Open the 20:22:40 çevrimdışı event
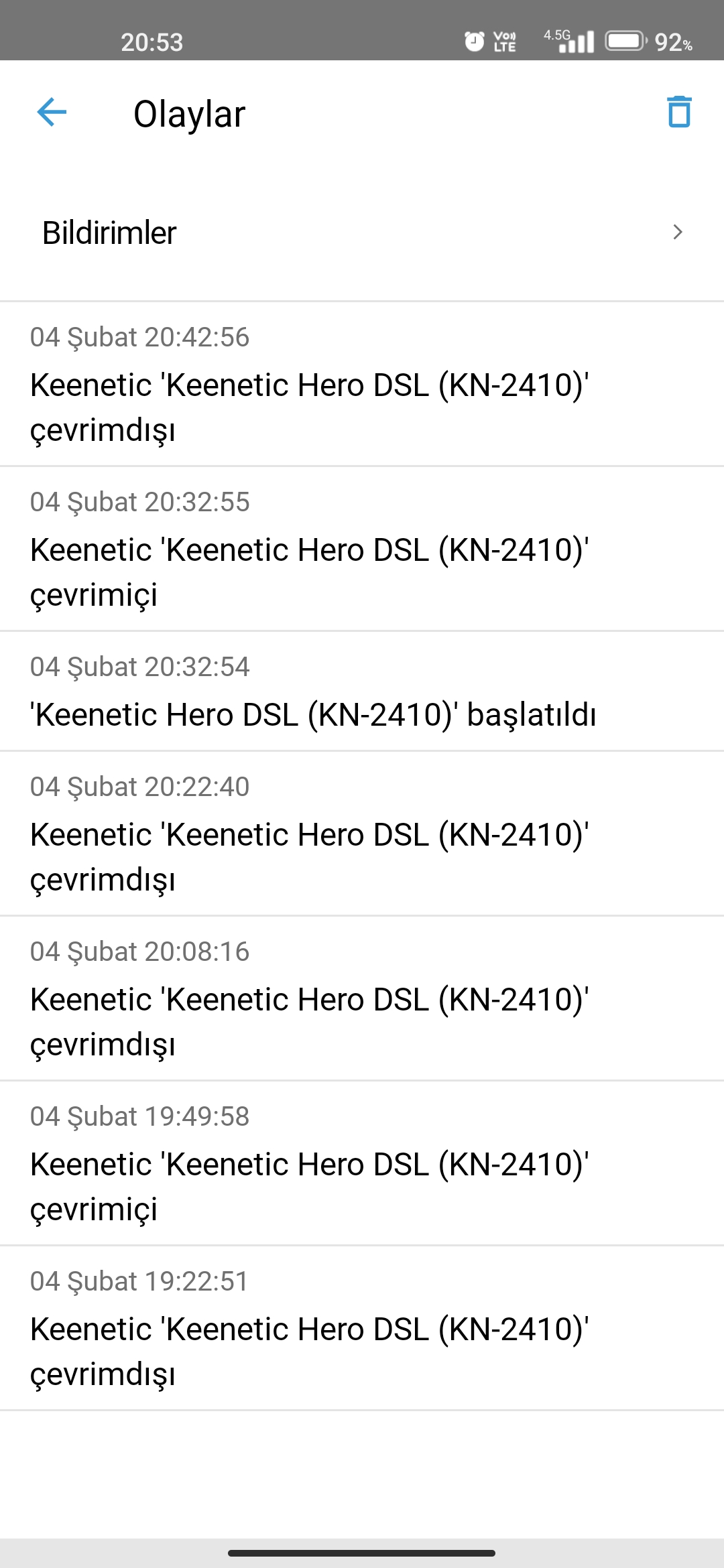 [362, 834]
